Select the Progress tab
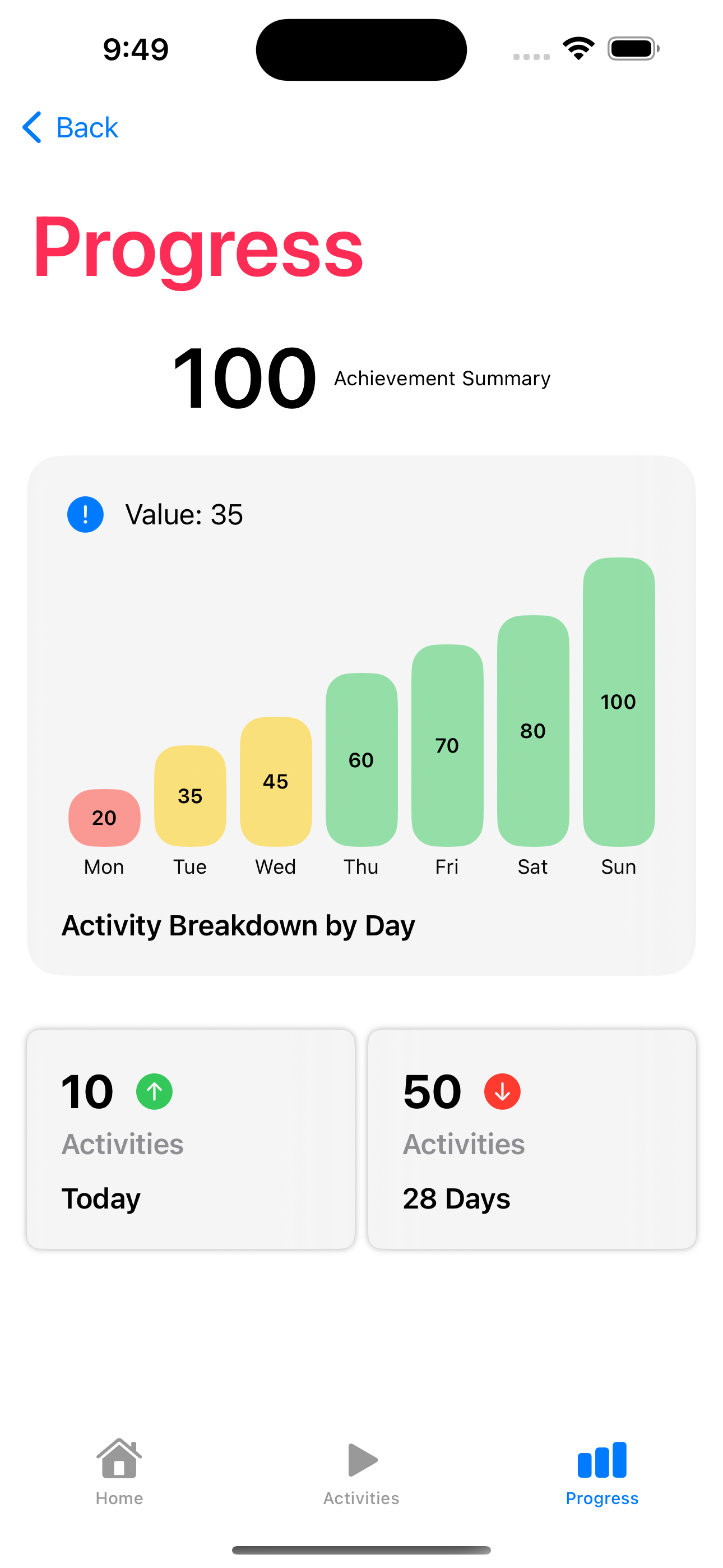 point(602,1470)
